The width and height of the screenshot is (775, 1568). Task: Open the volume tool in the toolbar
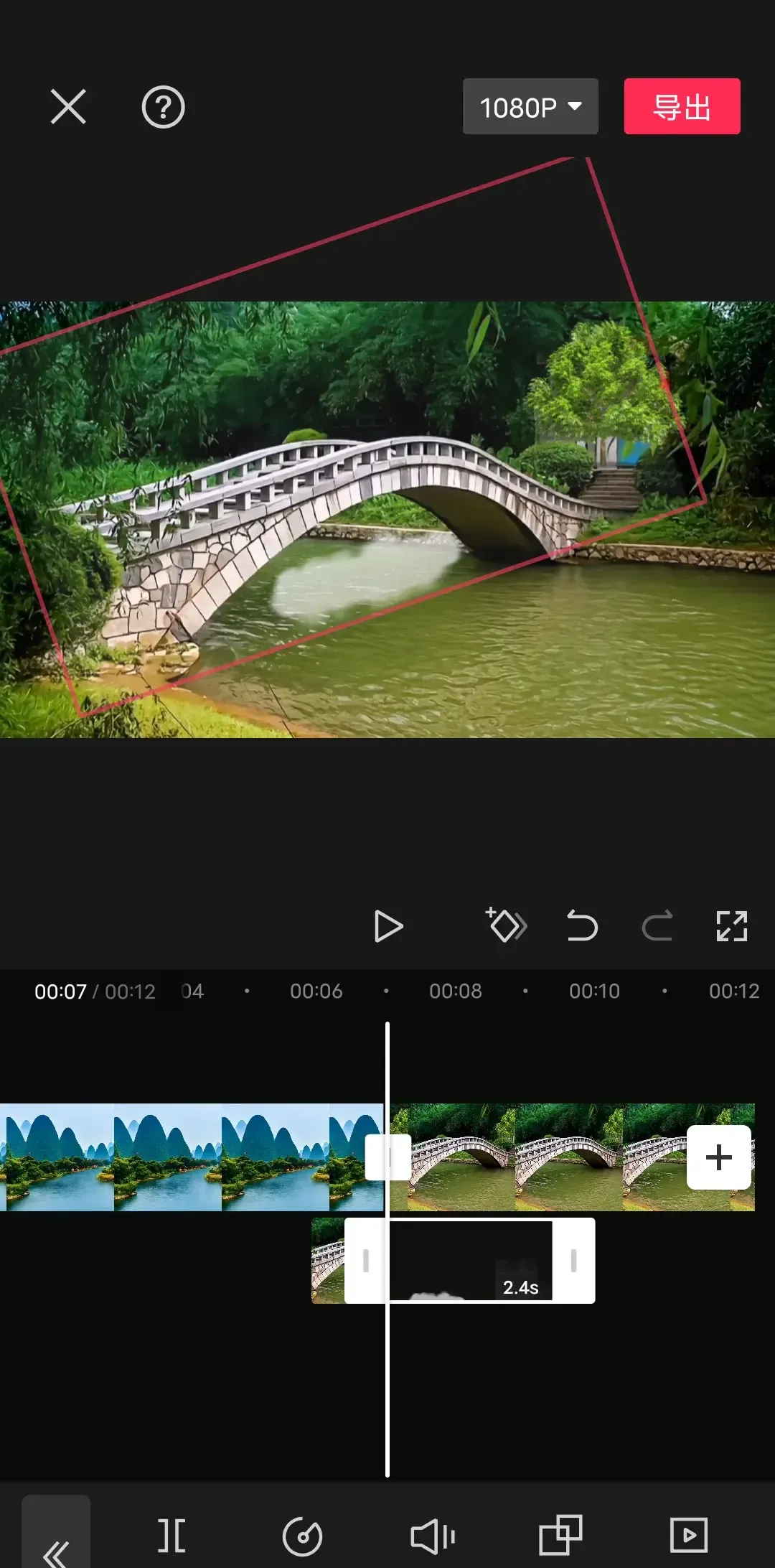click(433, 1536)
